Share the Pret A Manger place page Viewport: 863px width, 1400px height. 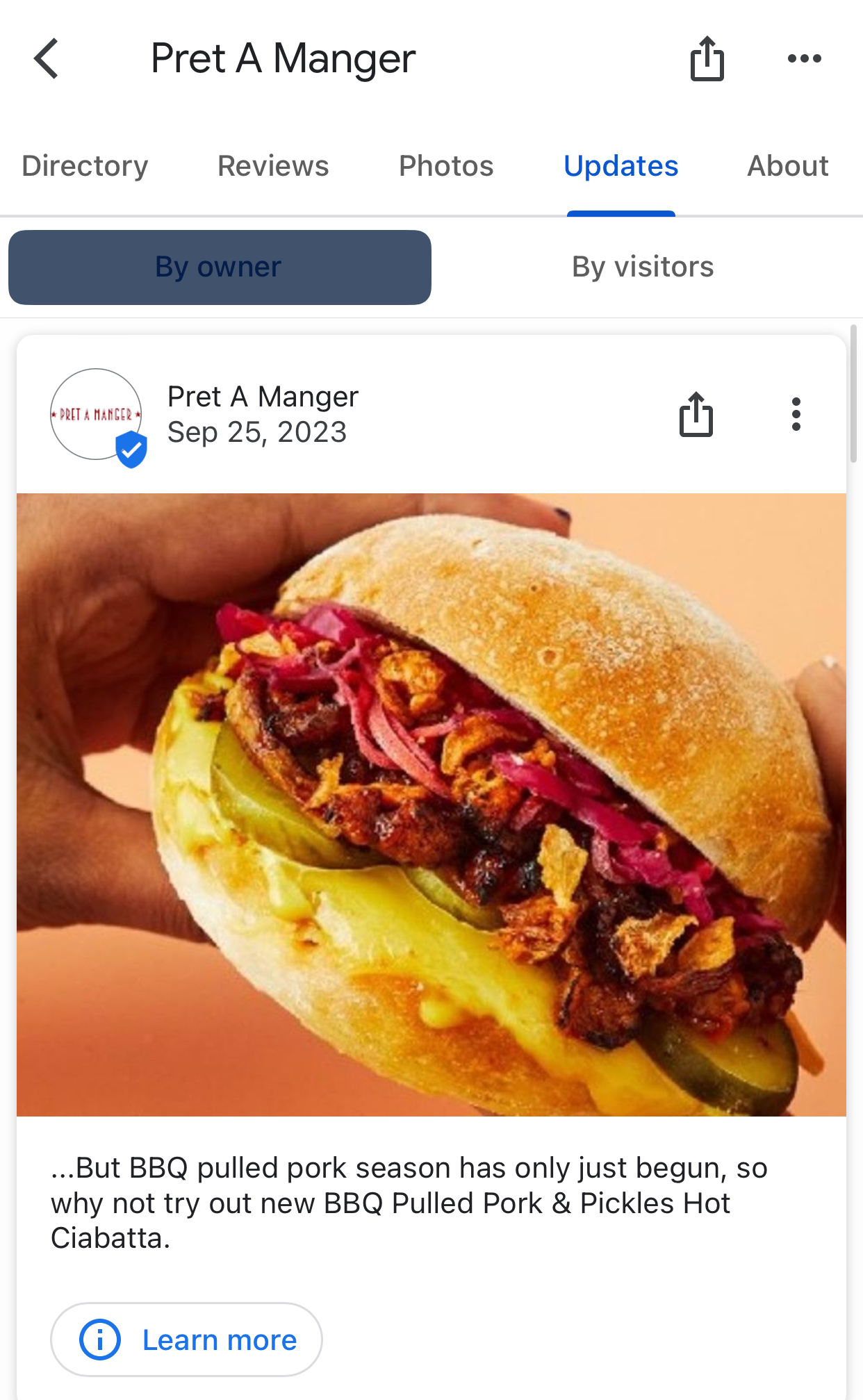point(707,59)
